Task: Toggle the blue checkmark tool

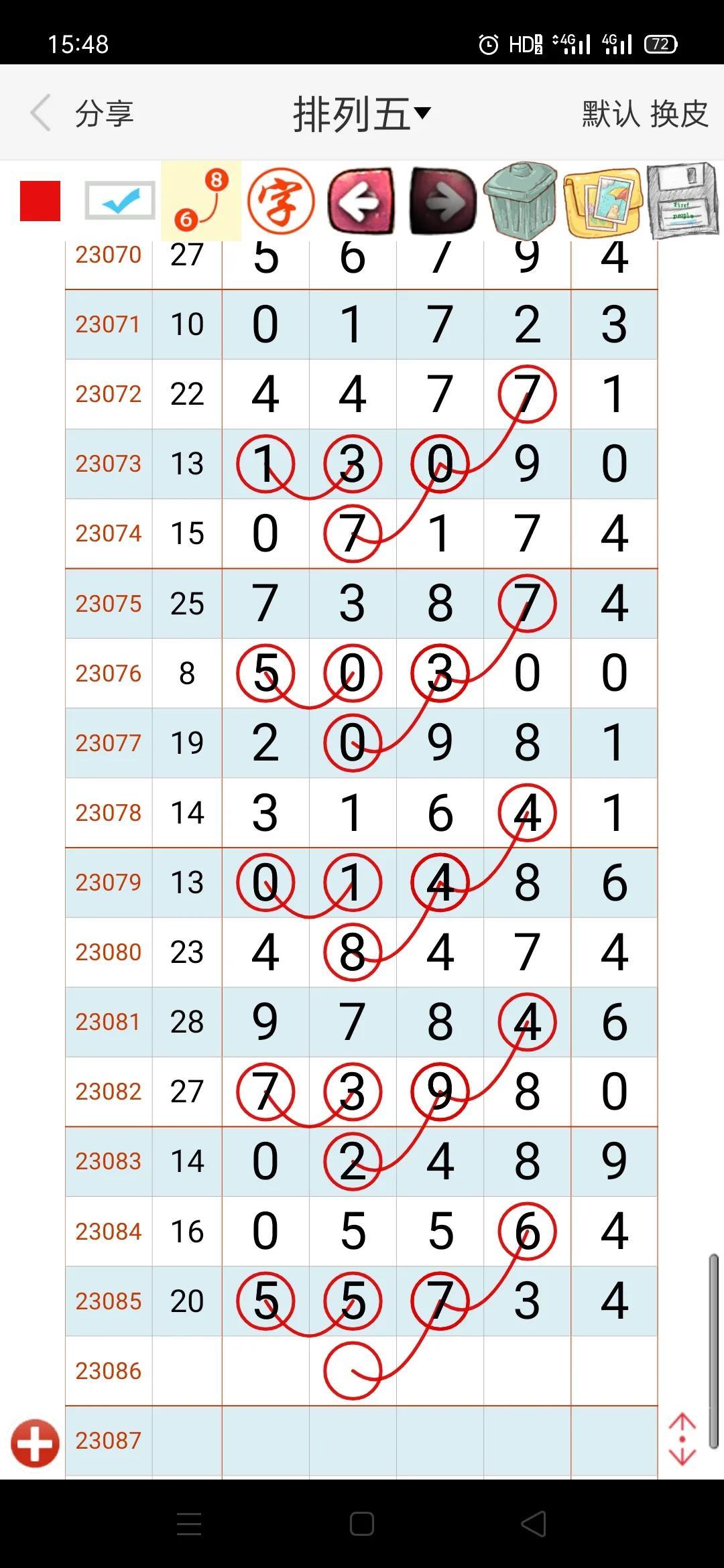Action: click(121, 200)
